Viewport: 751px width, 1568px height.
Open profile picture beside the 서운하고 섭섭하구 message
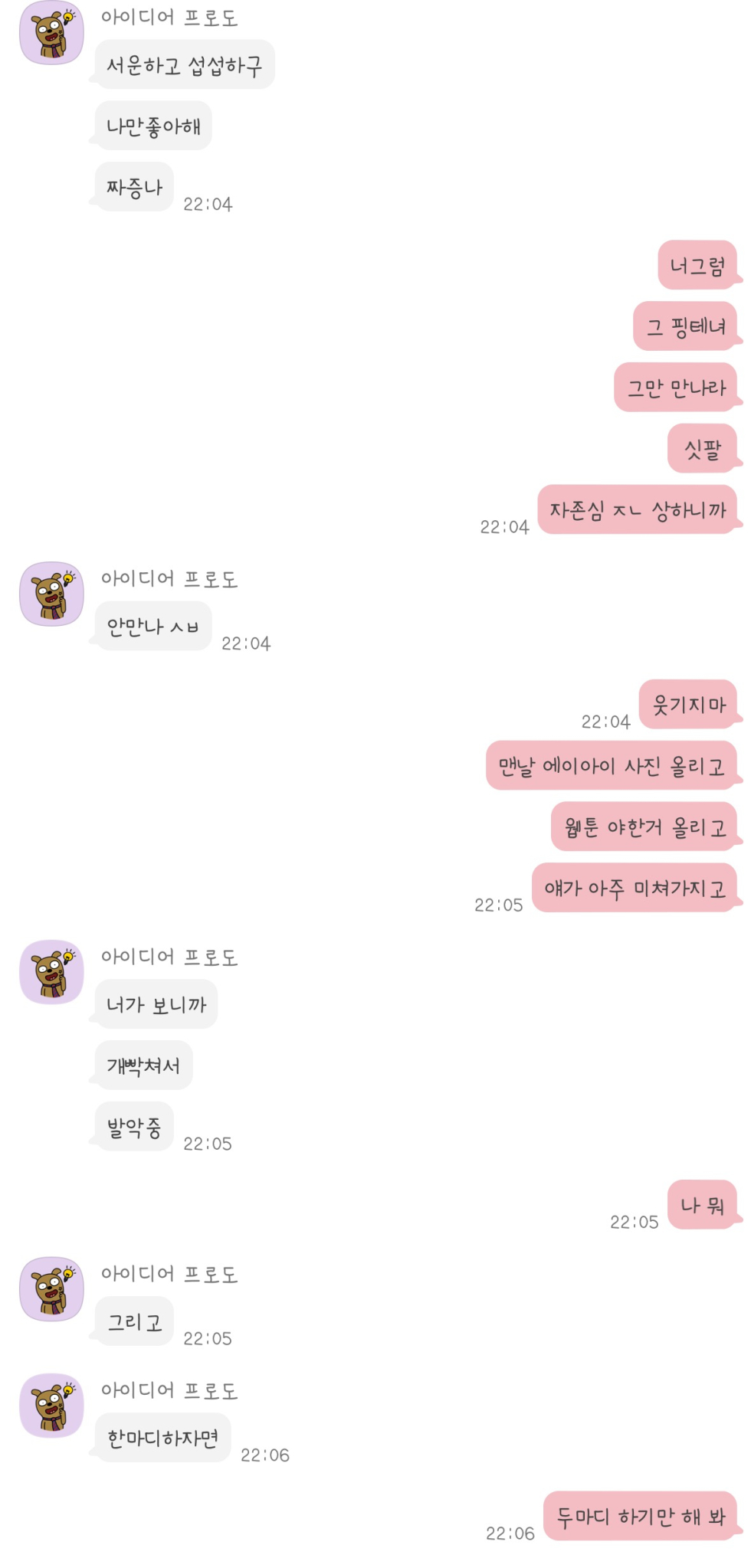point(51,33)
